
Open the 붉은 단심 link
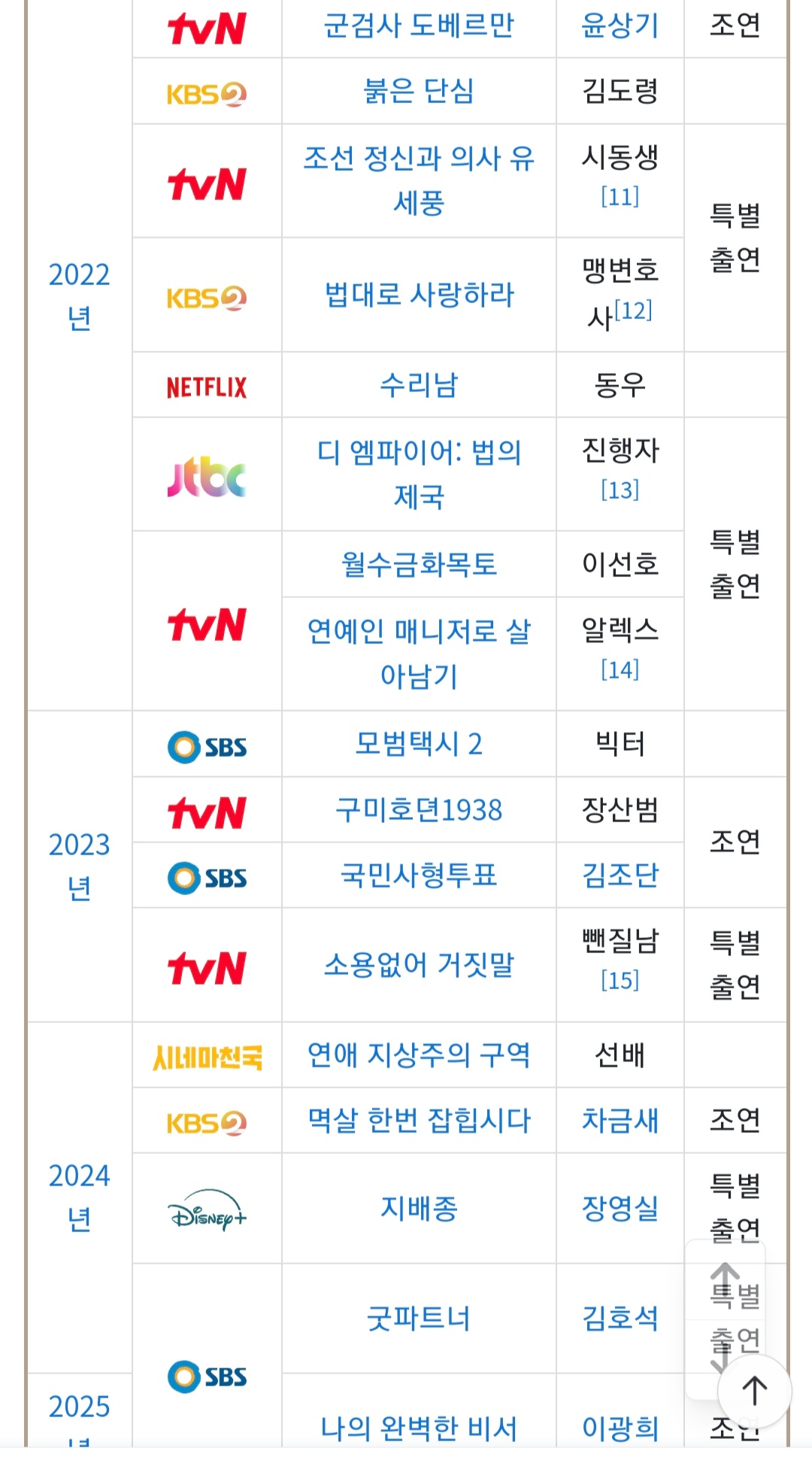419,92
